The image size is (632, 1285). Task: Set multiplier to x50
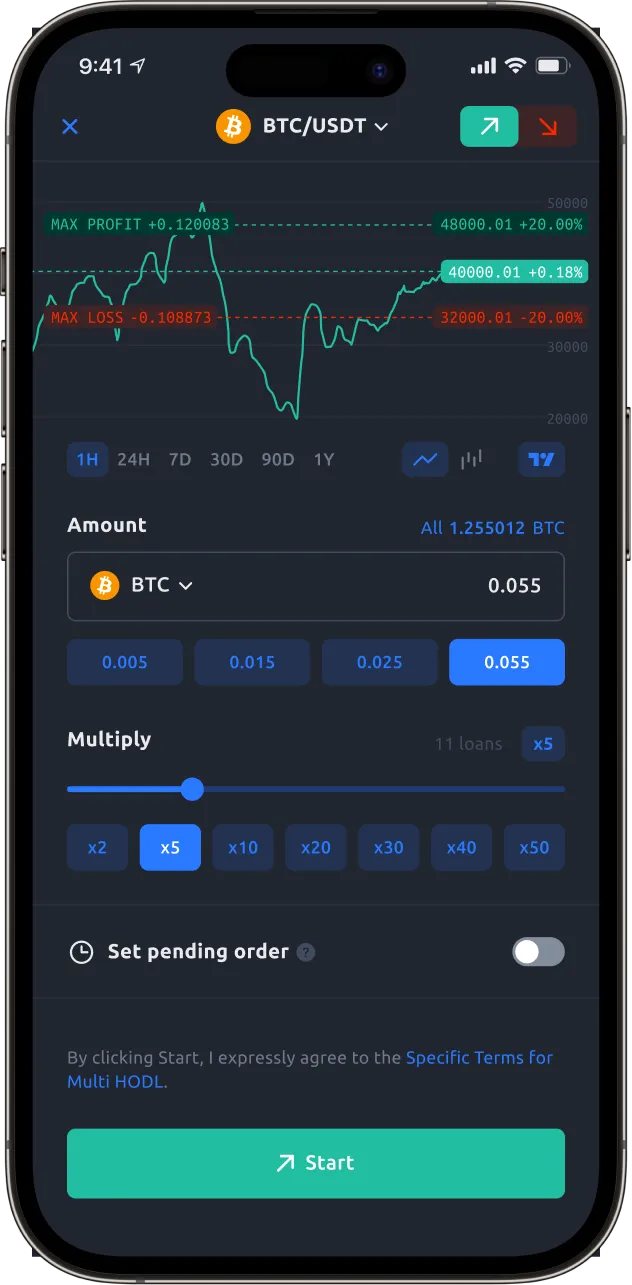534,848
